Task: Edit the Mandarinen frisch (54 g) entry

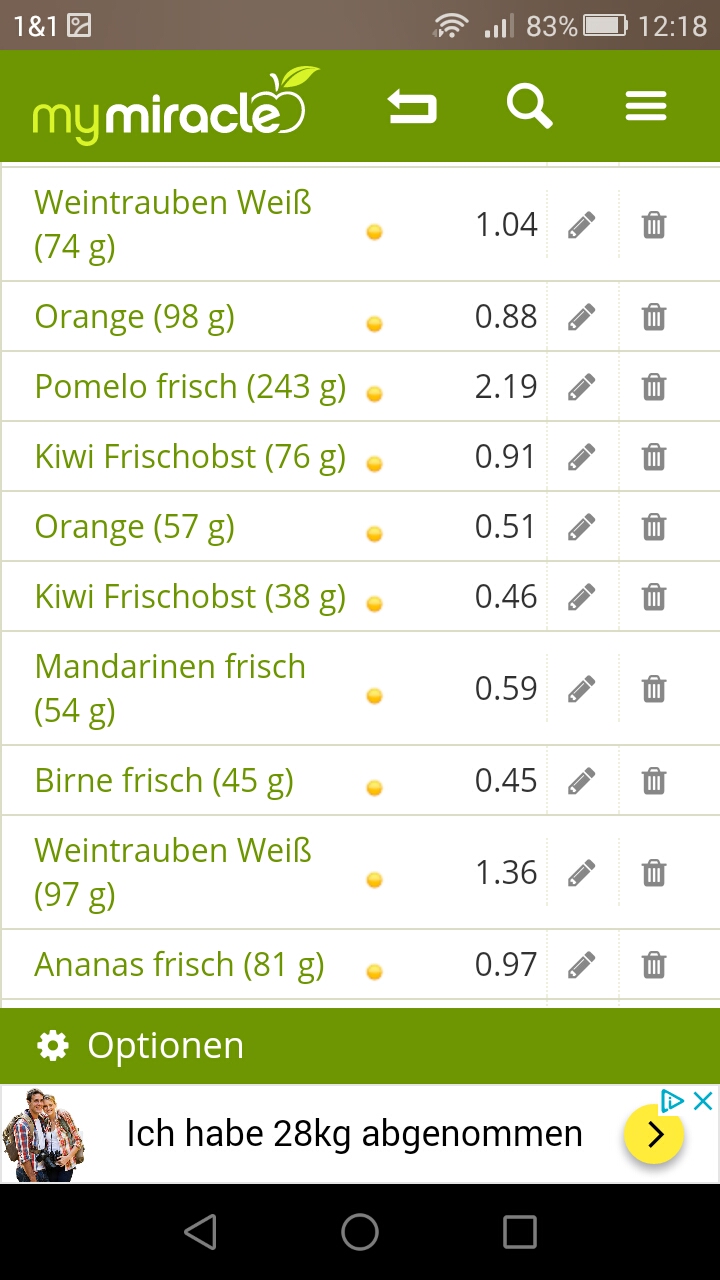Action: tap(581, 689)
